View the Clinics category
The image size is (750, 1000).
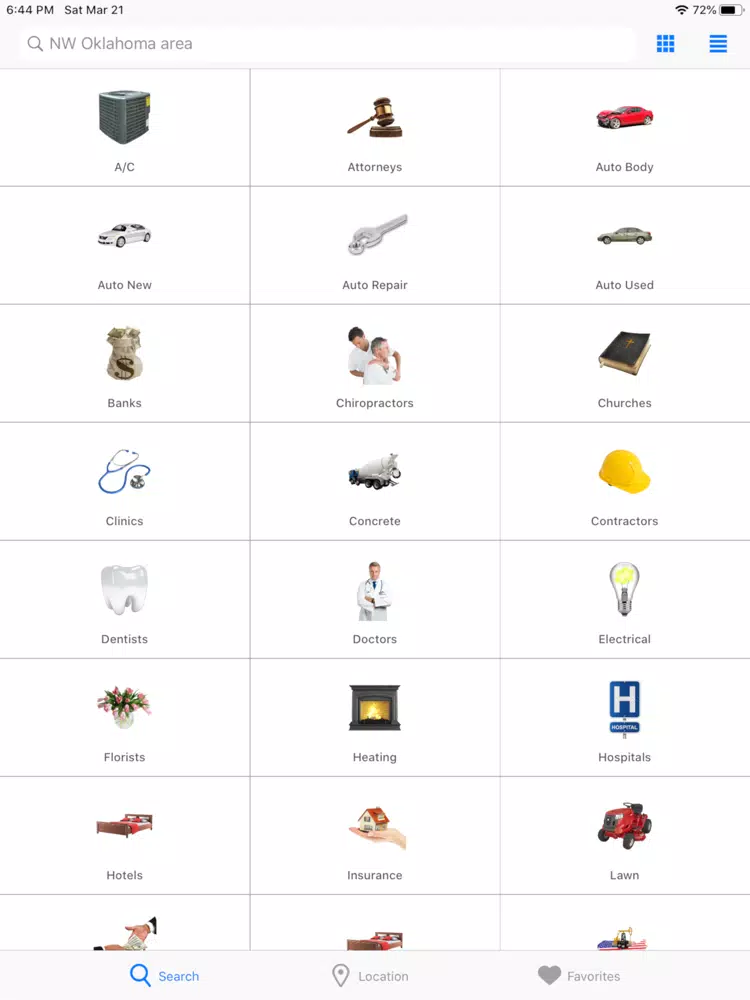click(125, 482)
